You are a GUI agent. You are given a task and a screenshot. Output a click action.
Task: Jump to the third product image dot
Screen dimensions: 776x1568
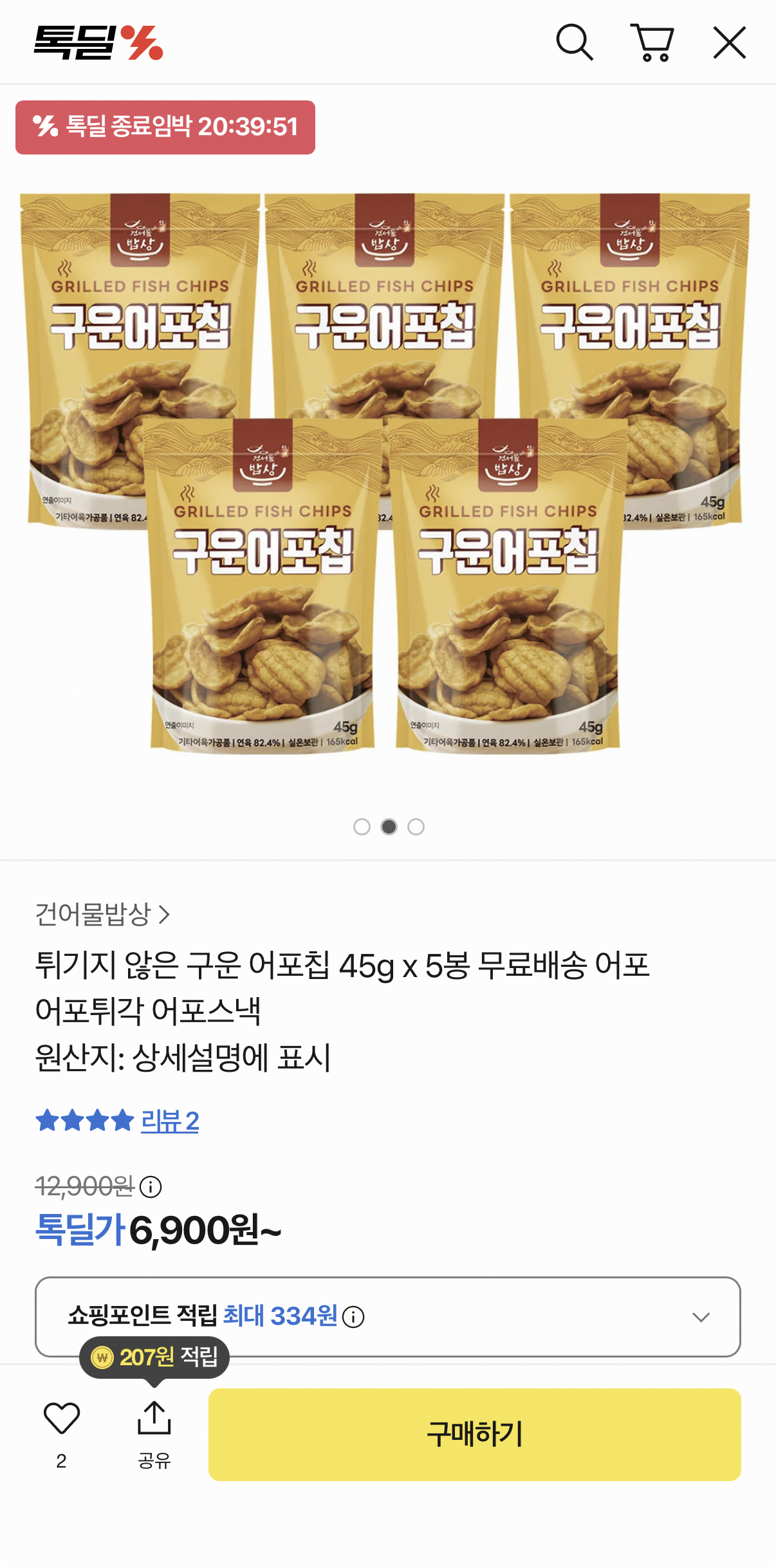tap(416, 826)
